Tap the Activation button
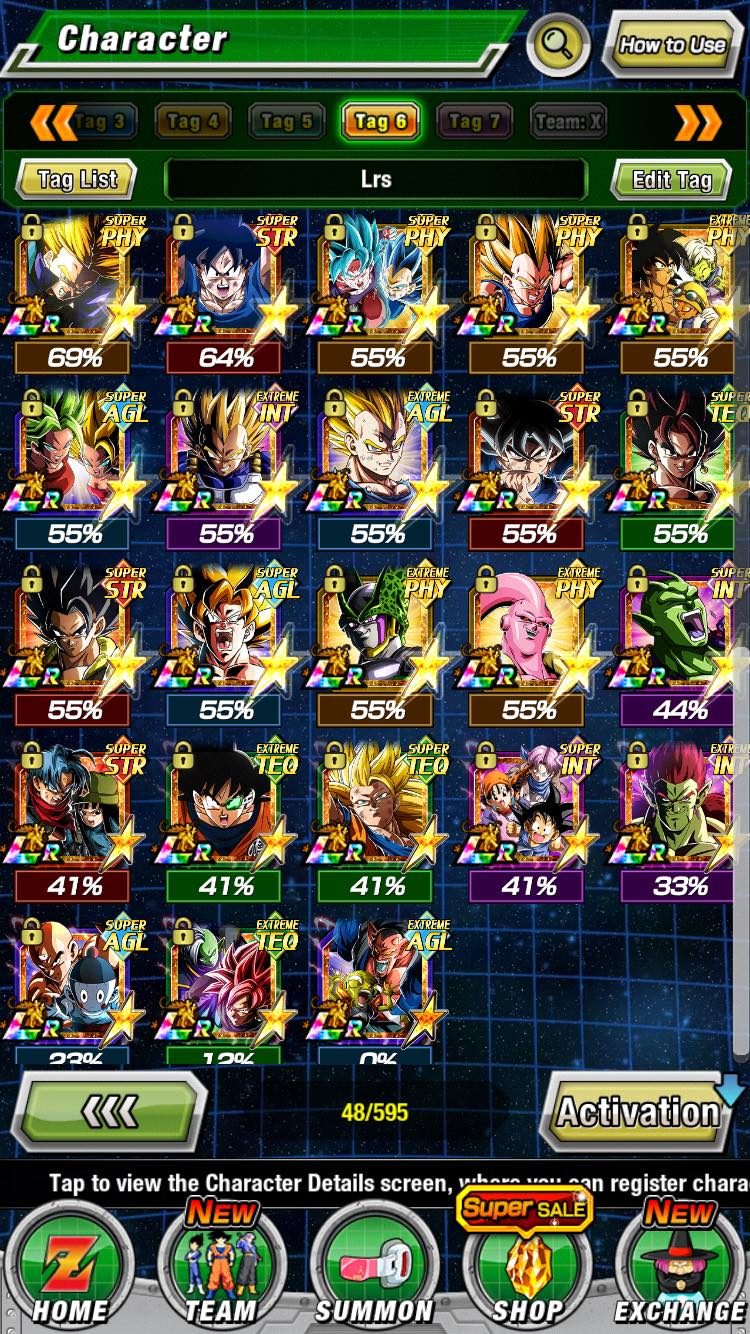The width and height of the screenshot is (750, 1334). (638, 1112)
